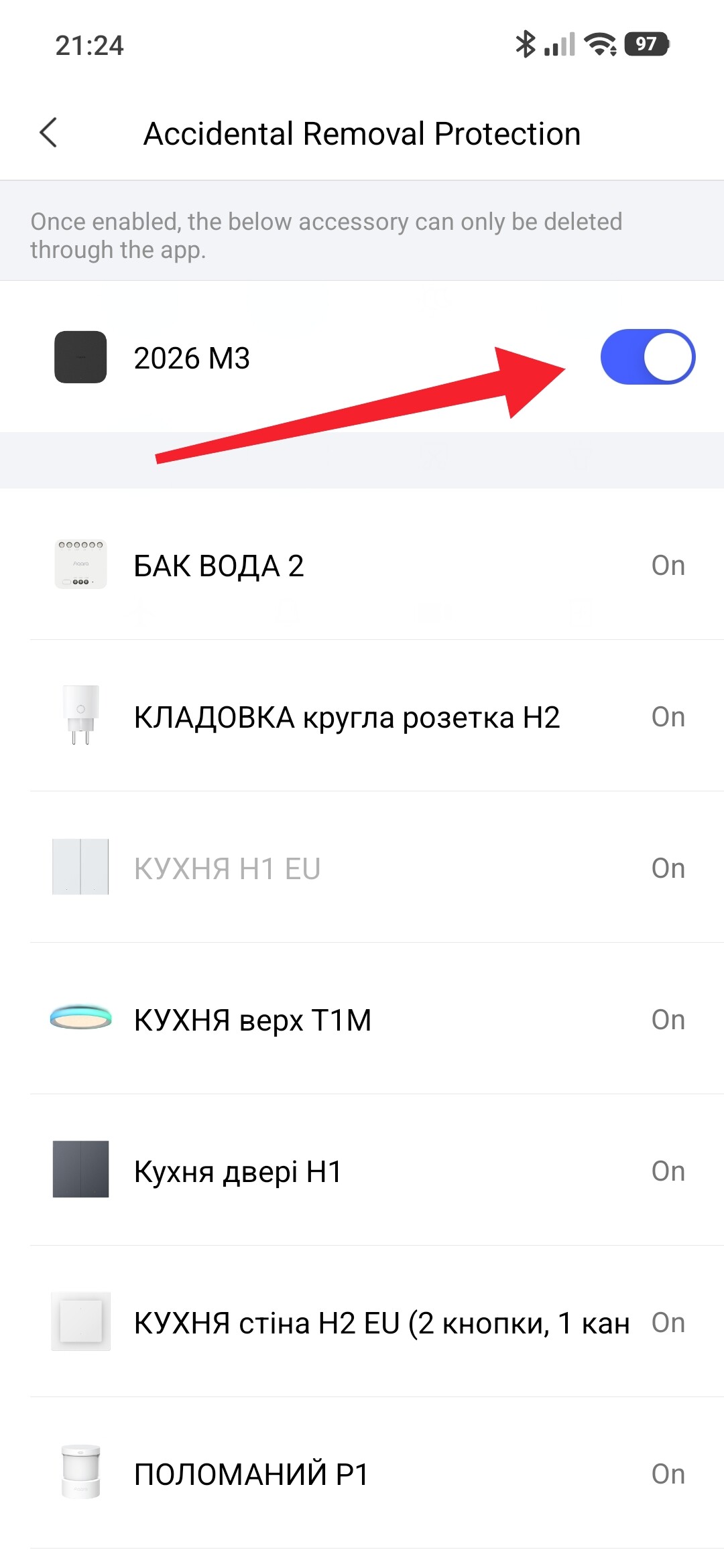The image size is (724, 1568).
Task: Open КЛАДОВКА кругла розетка H2 row
Action: (362, 717)
